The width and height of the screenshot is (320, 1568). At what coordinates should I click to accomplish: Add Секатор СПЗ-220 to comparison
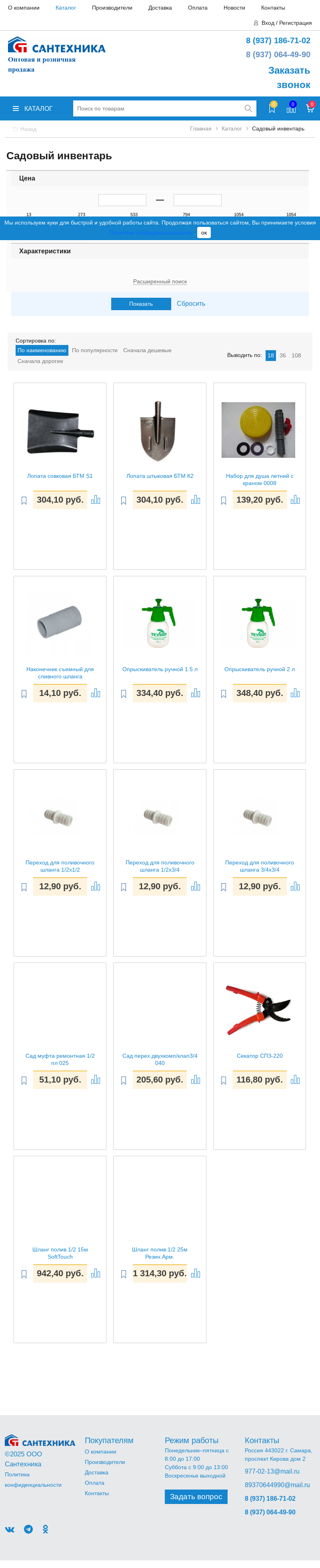[x=295, y=1079]
